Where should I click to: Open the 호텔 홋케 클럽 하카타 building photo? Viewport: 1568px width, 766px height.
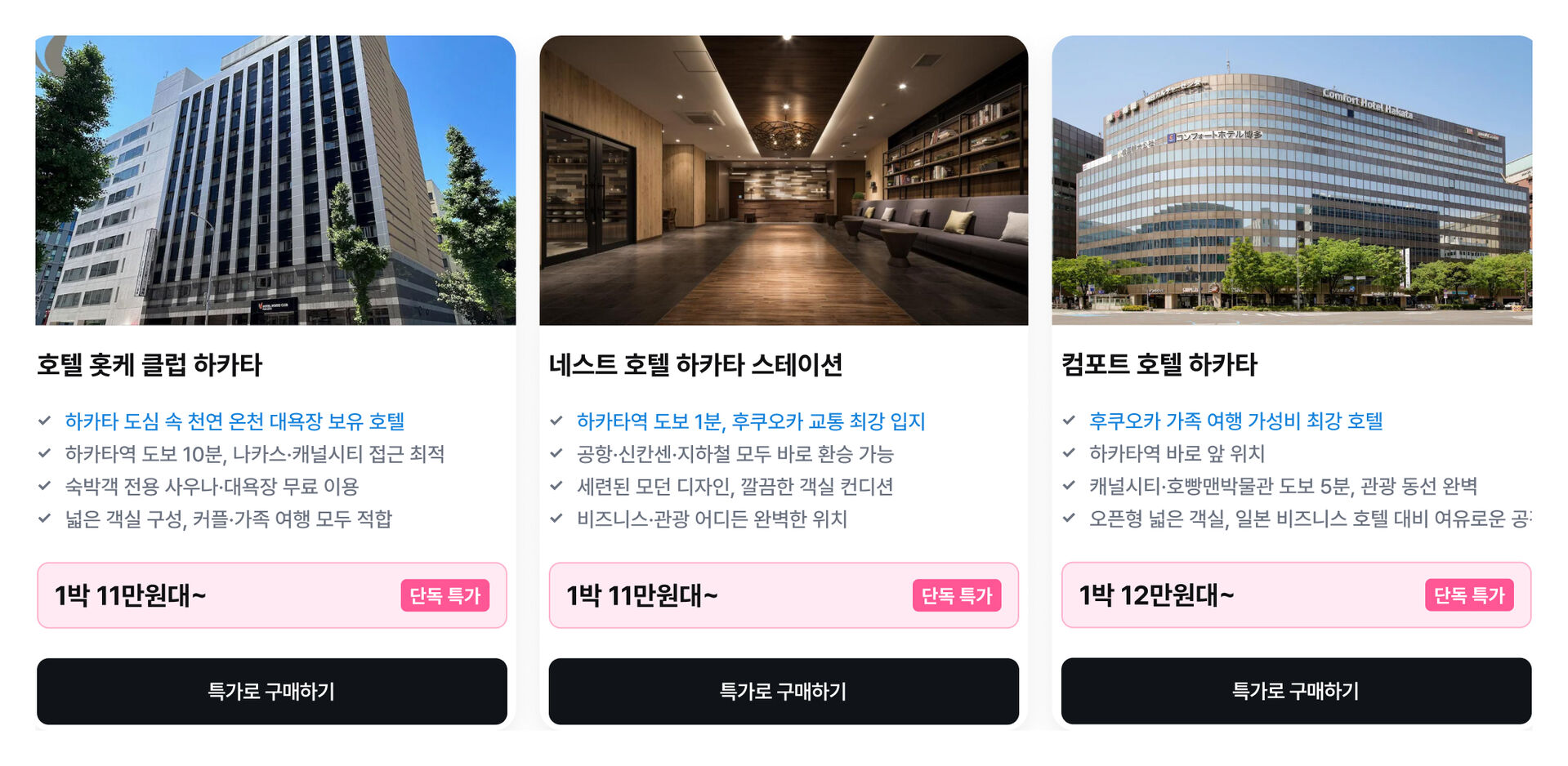(x=275, y=180)
